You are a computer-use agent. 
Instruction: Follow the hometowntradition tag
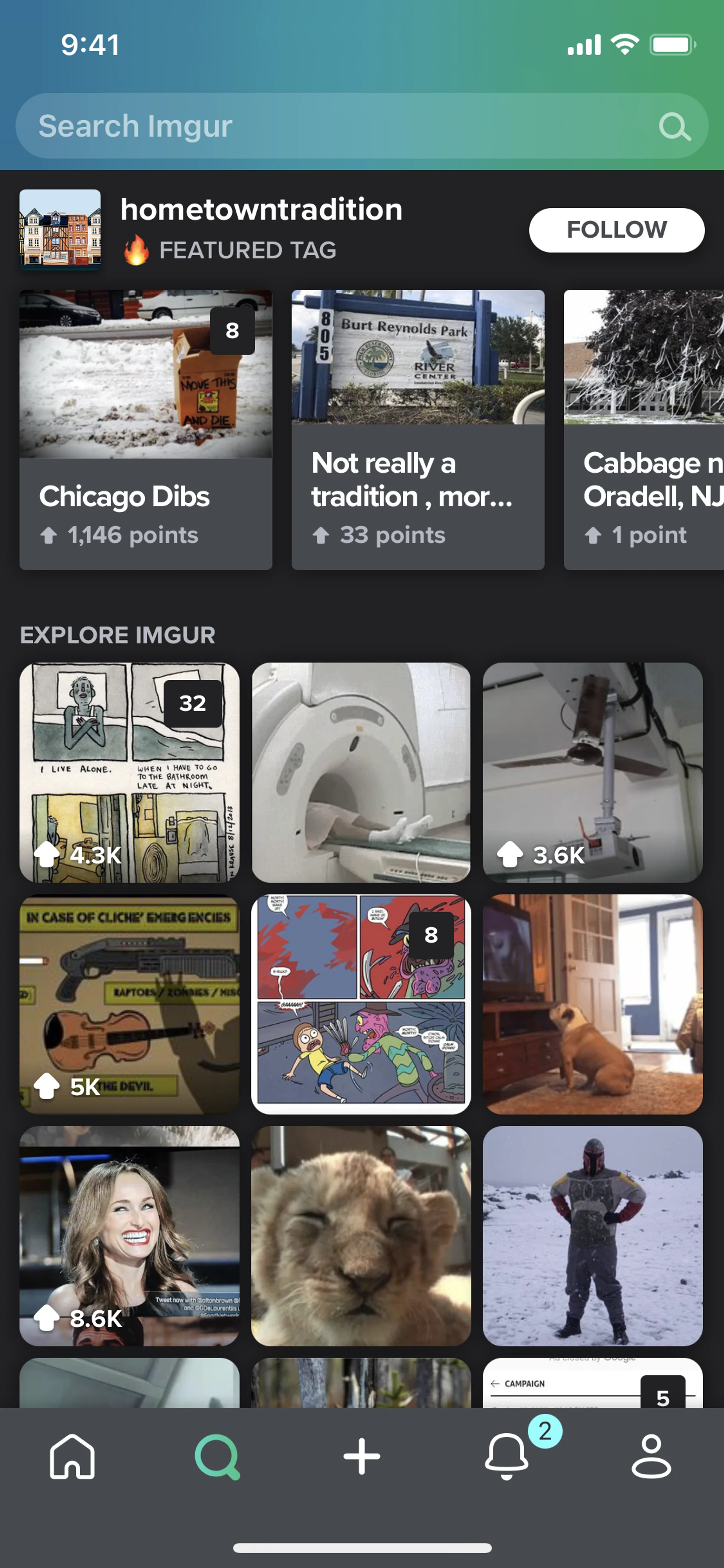click(616, 230)
